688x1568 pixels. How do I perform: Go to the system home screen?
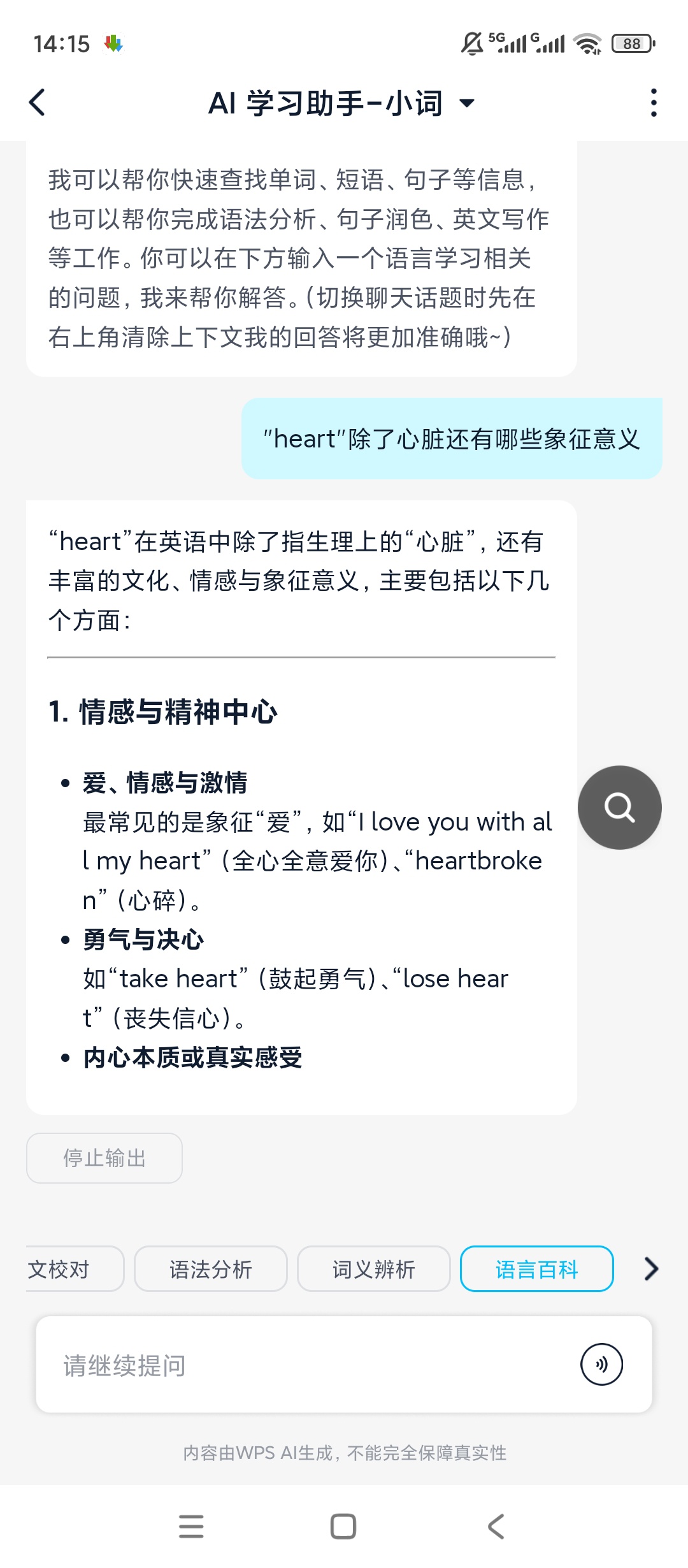[343, 1526]
